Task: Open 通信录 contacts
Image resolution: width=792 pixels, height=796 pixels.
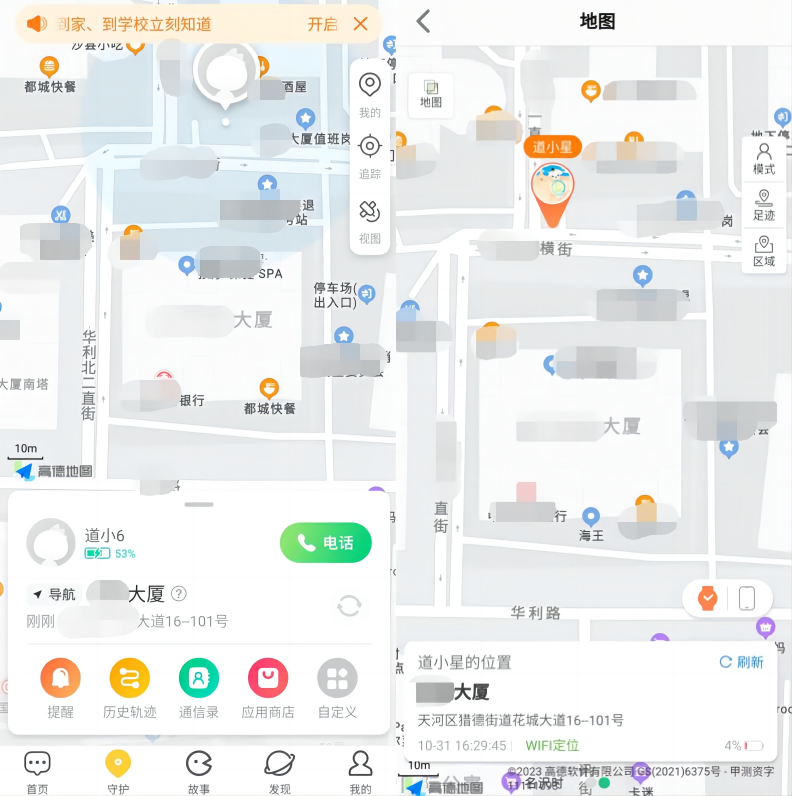Action: point(199,689)
